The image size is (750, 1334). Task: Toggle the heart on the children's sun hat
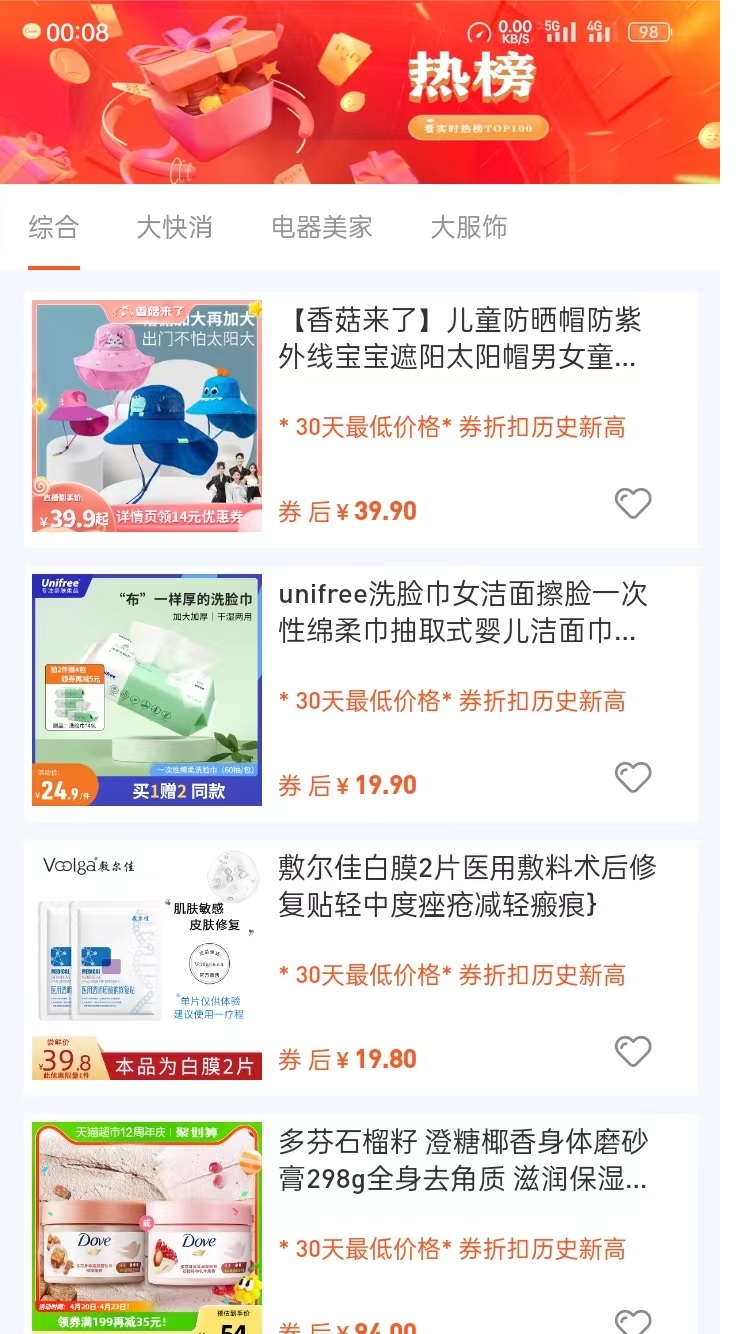point(634,503)
